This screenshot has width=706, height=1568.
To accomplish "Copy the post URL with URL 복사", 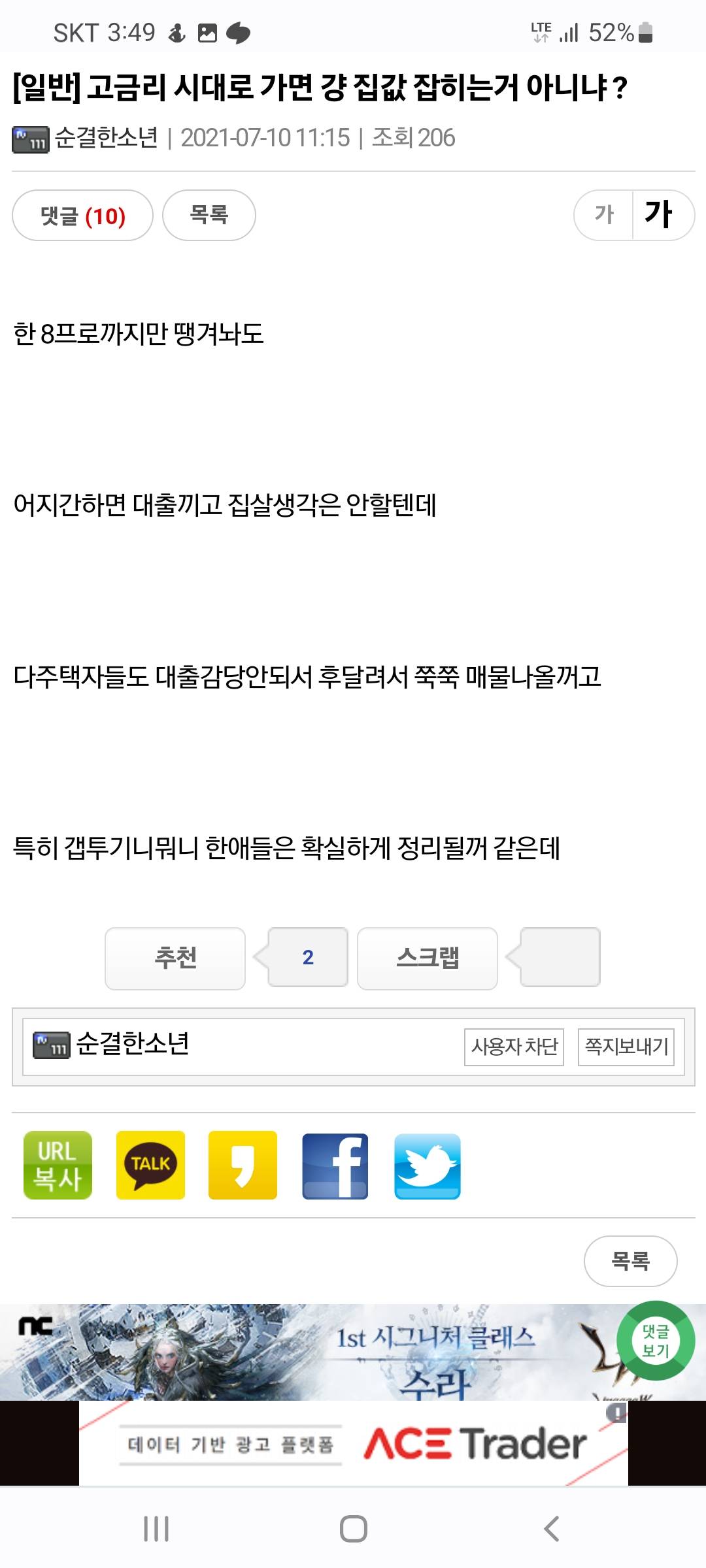I will click(x=58, y=1165).
